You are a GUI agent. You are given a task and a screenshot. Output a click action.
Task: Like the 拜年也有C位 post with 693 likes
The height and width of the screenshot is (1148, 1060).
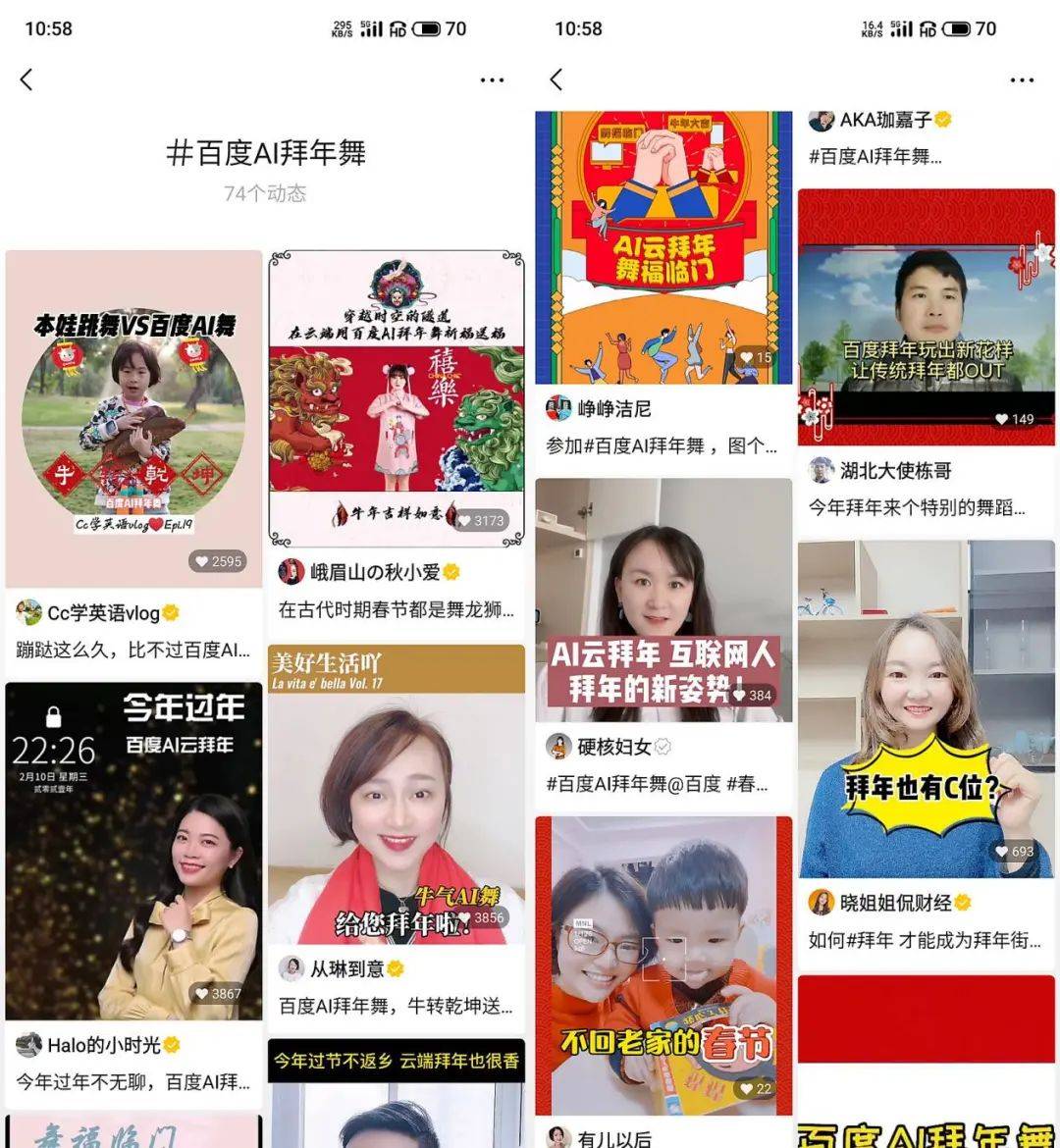[x=1002, y=851]
